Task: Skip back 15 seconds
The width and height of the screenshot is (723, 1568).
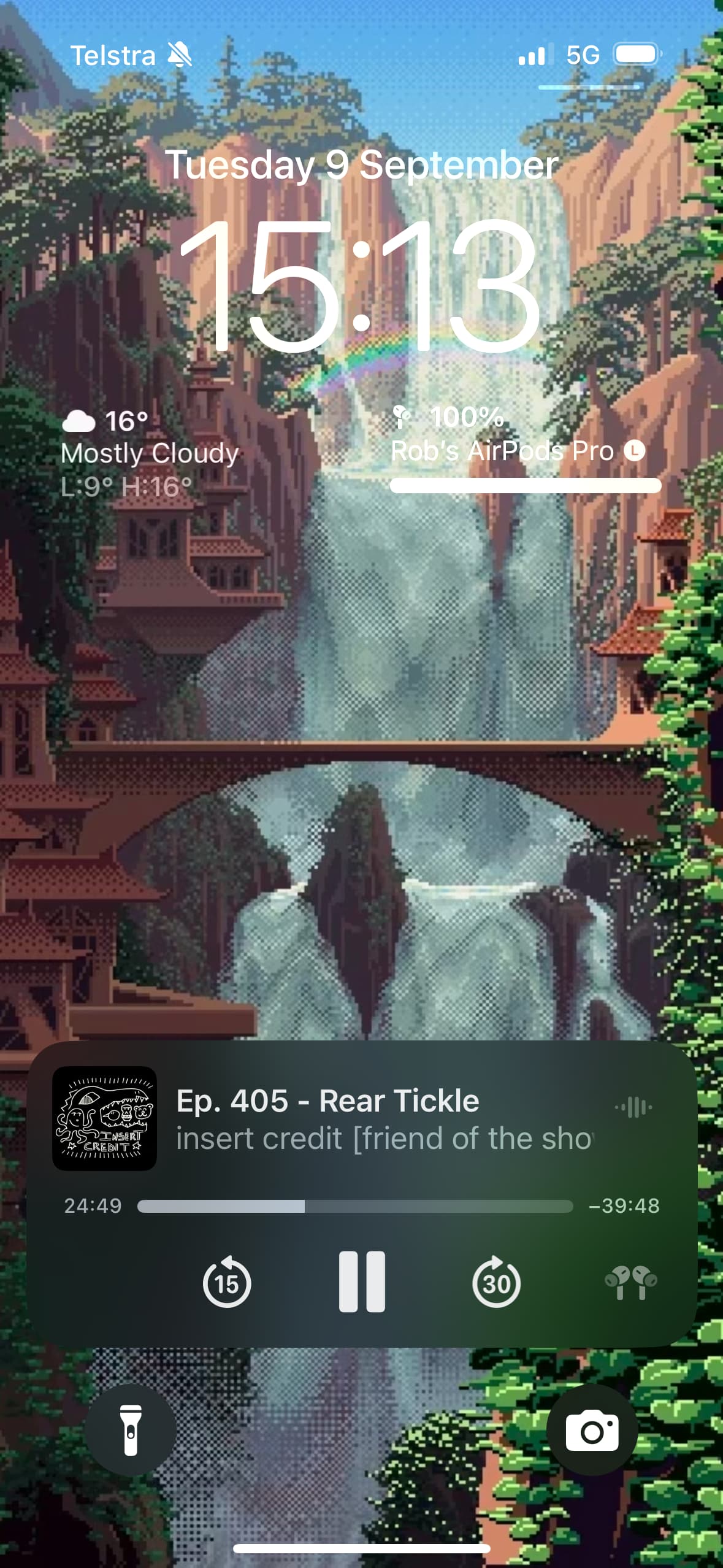Action: [227, 1282]
